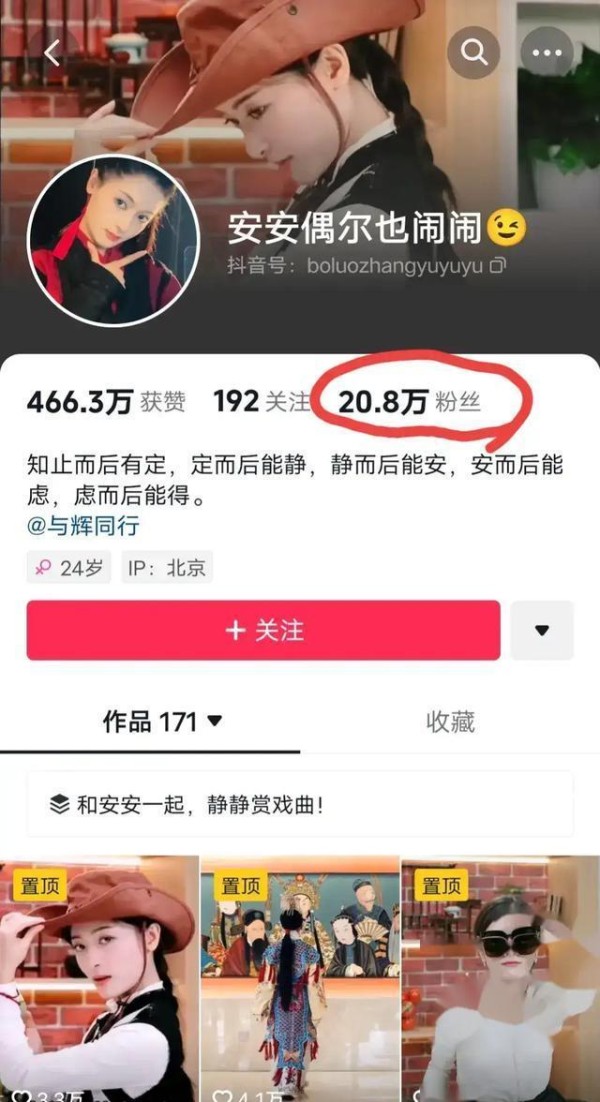This screenshot has width=600, height=1102.
Task: Open the three-dot overflow menu
Action: pos(547,52)
